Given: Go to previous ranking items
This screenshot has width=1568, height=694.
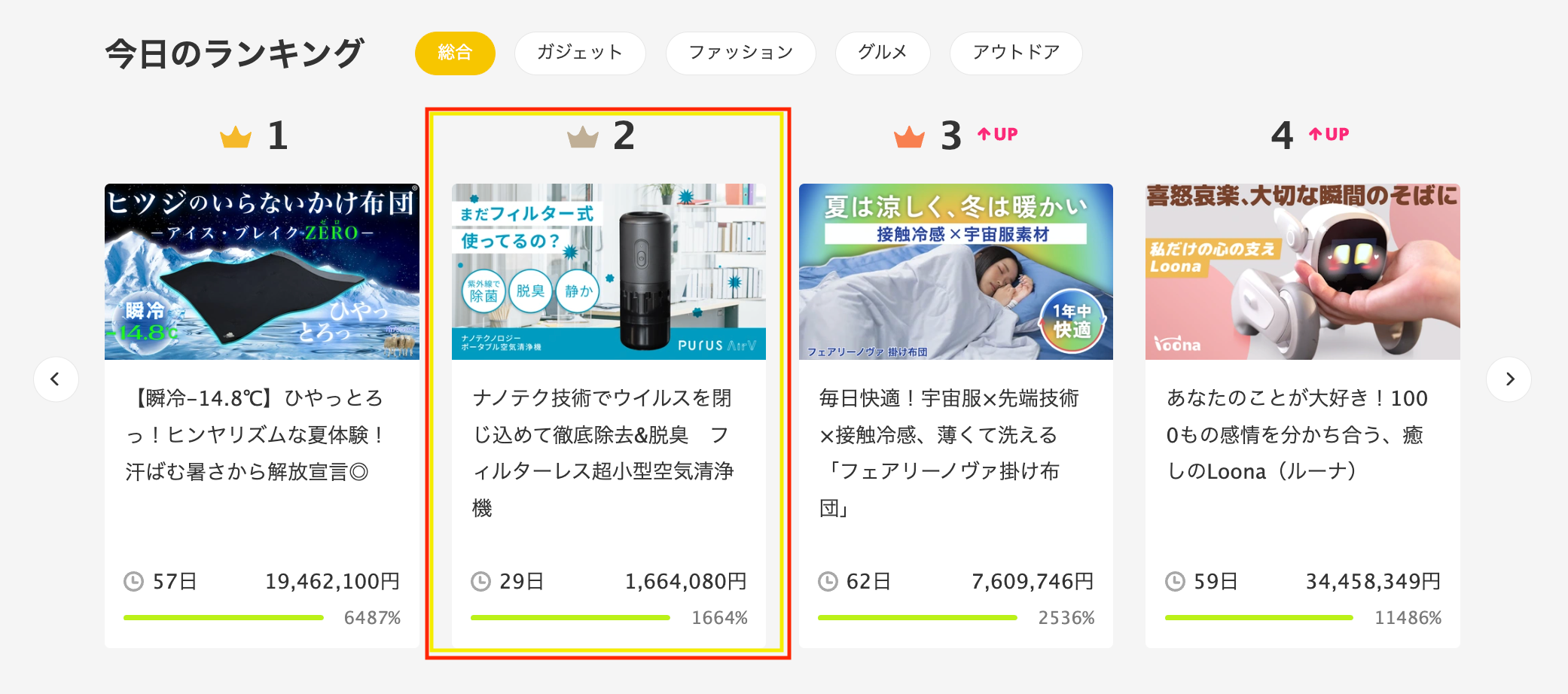Looking at the screenshot, I should (56, 379).
